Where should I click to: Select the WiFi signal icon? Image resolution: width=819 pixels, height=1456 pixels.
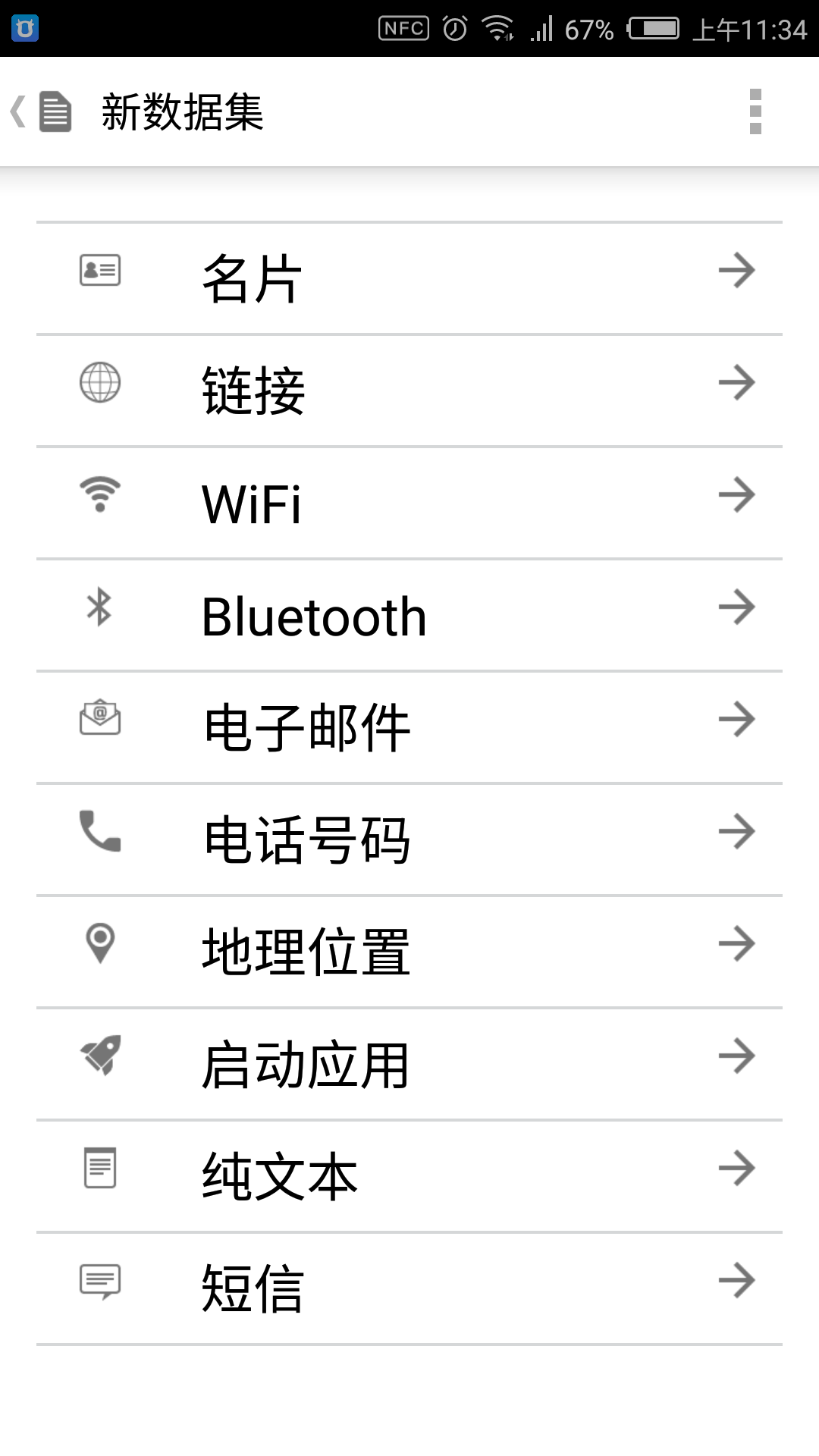99,494
